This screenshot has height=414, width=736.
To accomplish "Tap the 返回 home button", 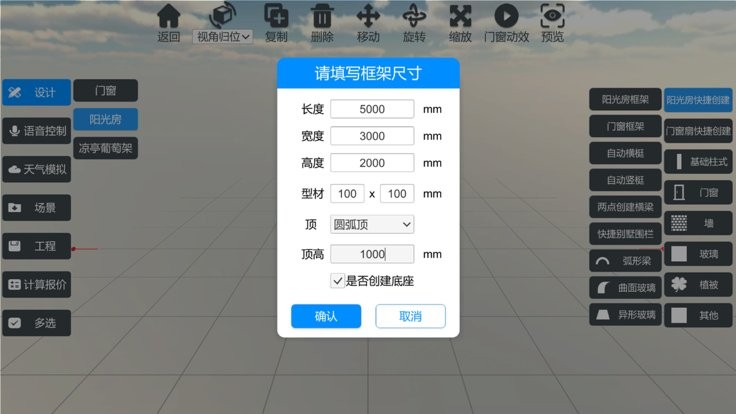I will [169, 23].
